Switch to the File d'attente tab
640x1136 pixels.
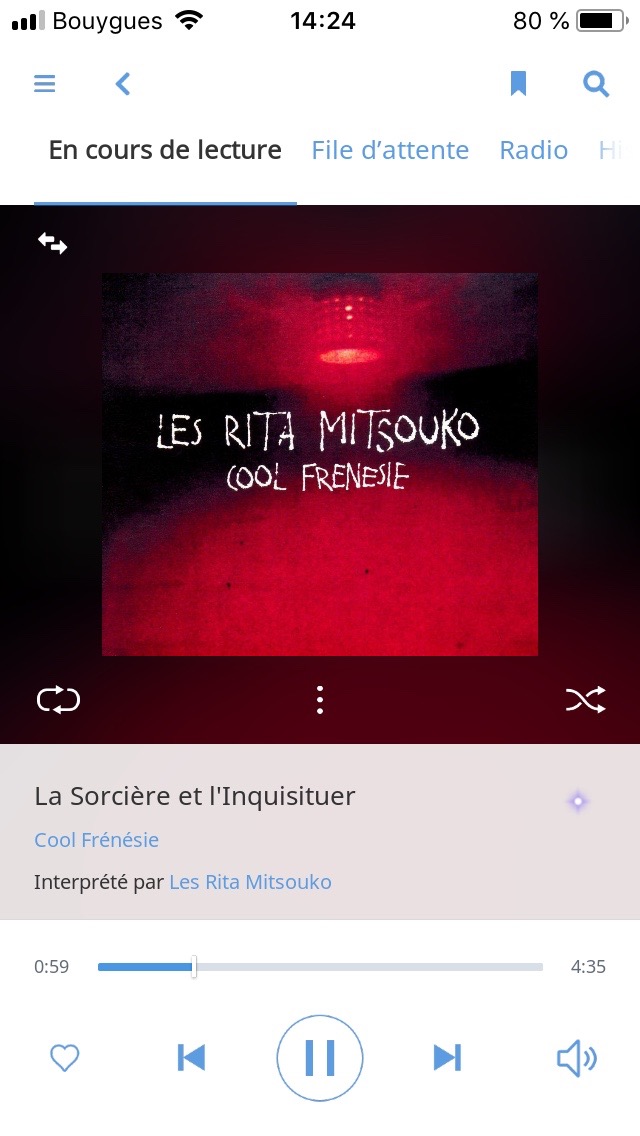point(390,150)
